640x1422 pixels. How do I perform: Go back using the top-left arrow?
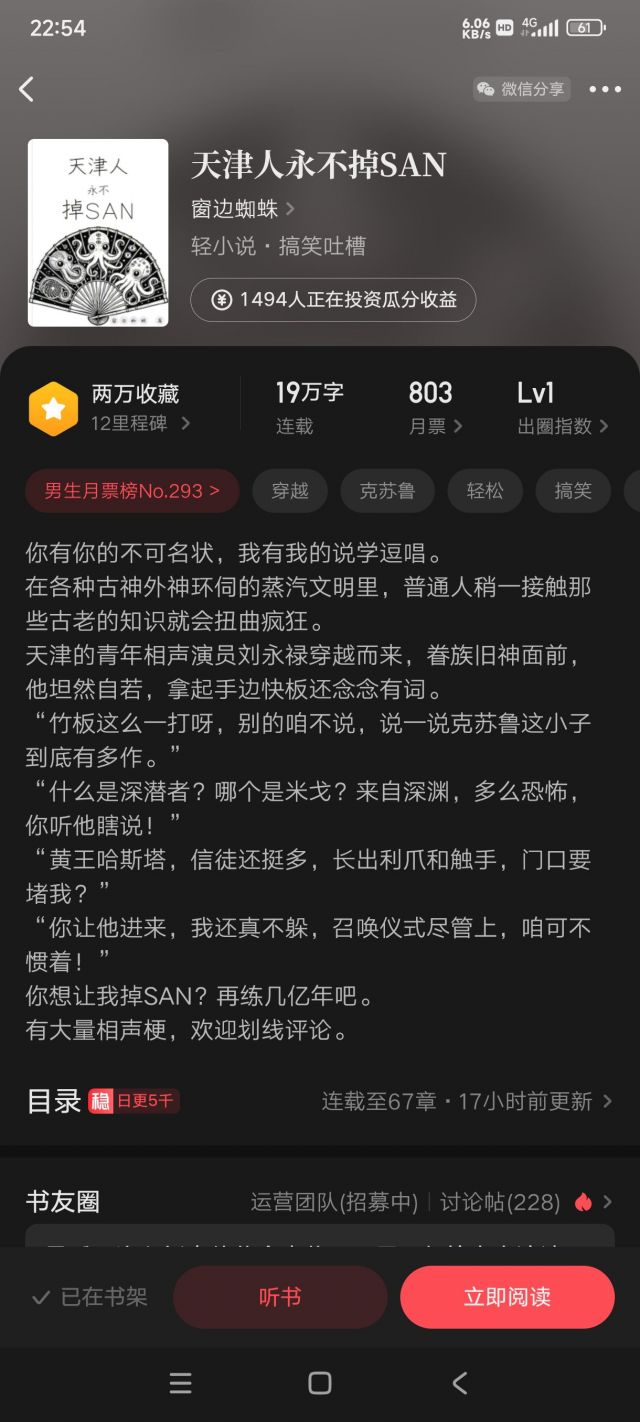click(x=27, y=89)
